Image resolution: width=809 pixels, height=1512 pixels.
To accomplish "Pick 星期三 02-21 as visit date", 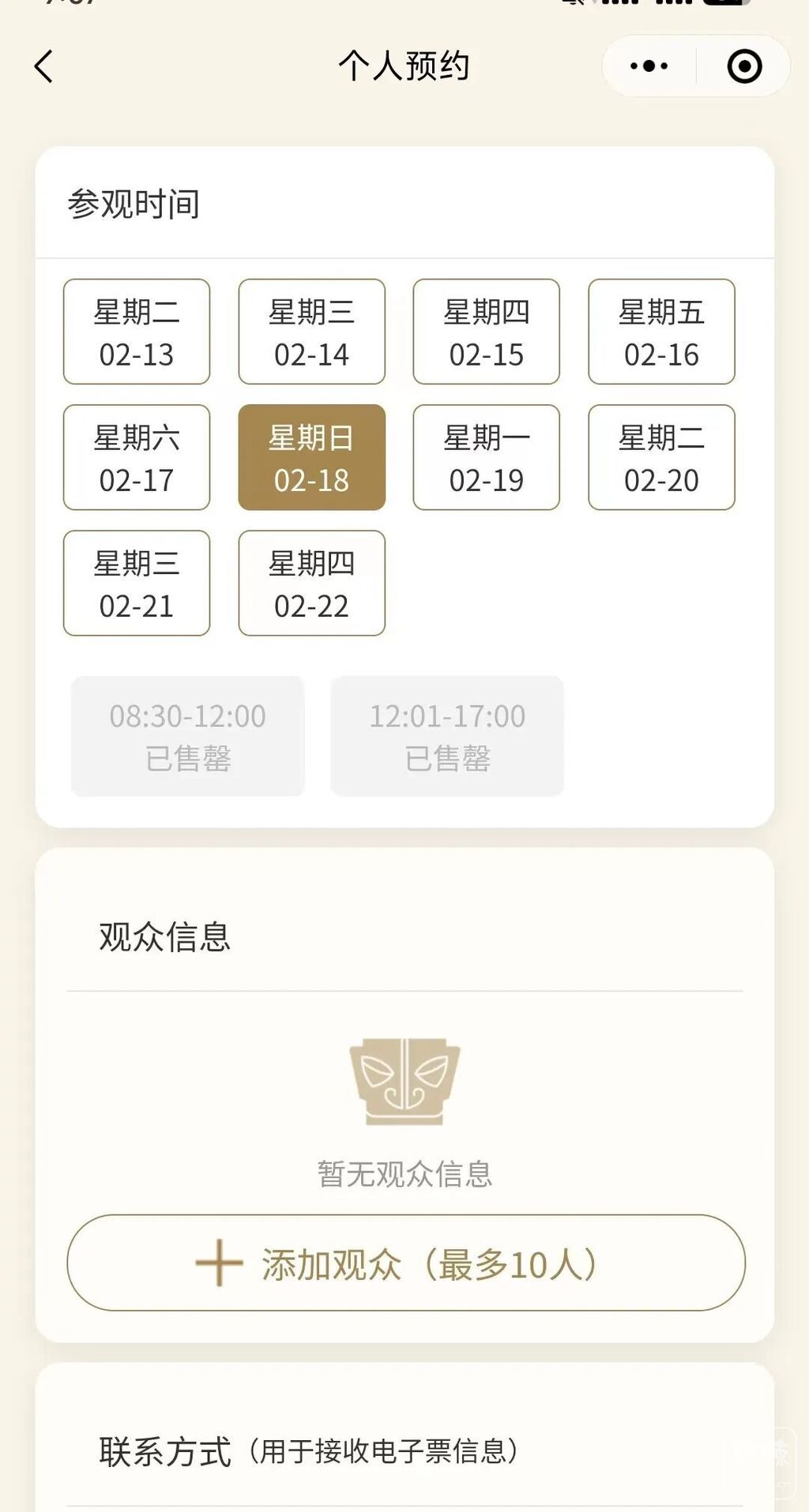I will 137,583.
